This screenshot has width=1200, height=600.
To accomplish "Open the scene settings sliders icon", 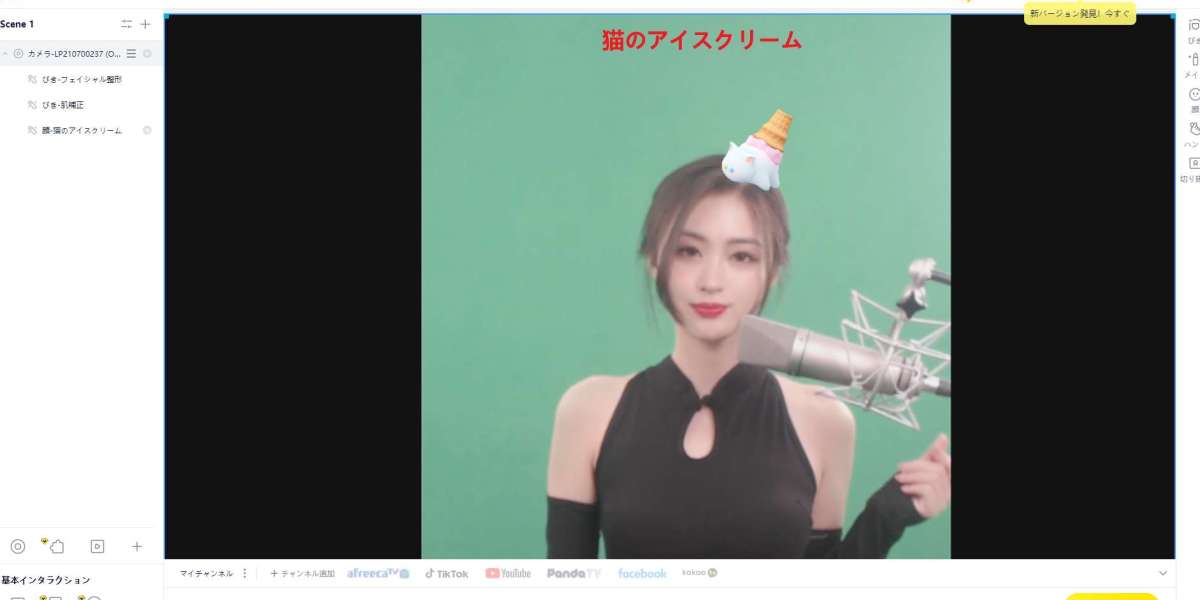I will [126, 24].
